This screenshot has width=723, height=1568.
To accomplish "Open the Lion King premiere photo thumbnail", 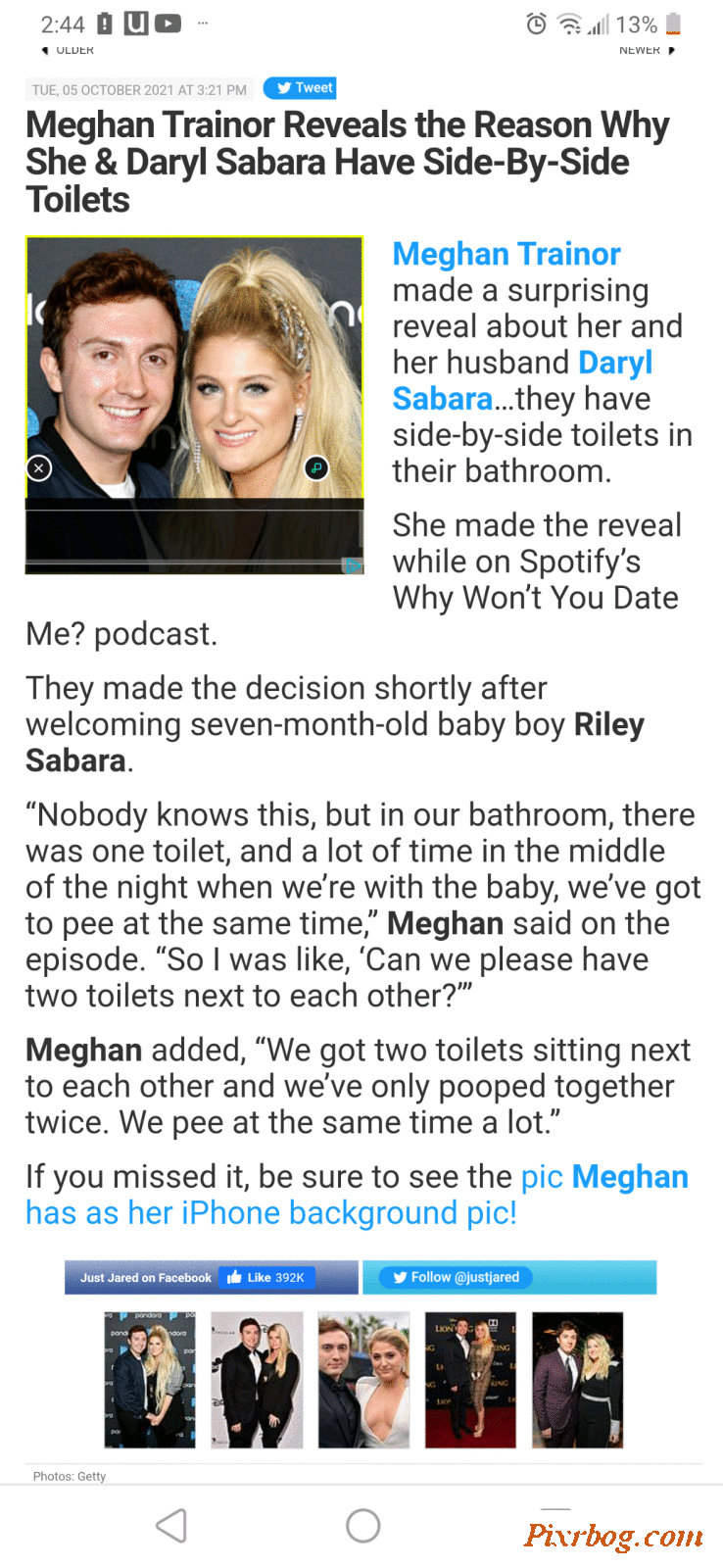I will pos(470,1380).
